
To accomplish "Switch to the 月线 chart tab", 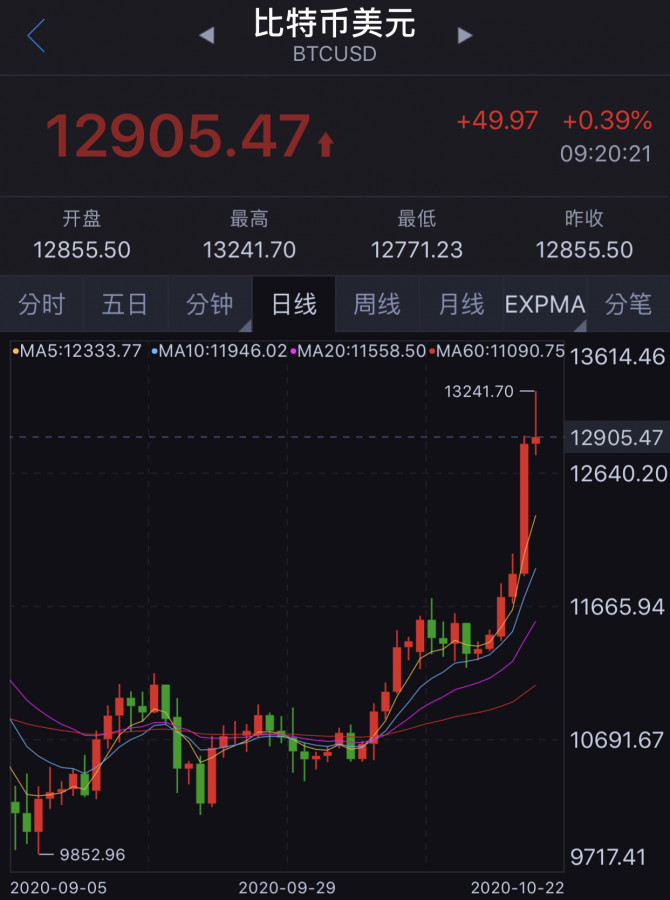I will click(461, 304).
